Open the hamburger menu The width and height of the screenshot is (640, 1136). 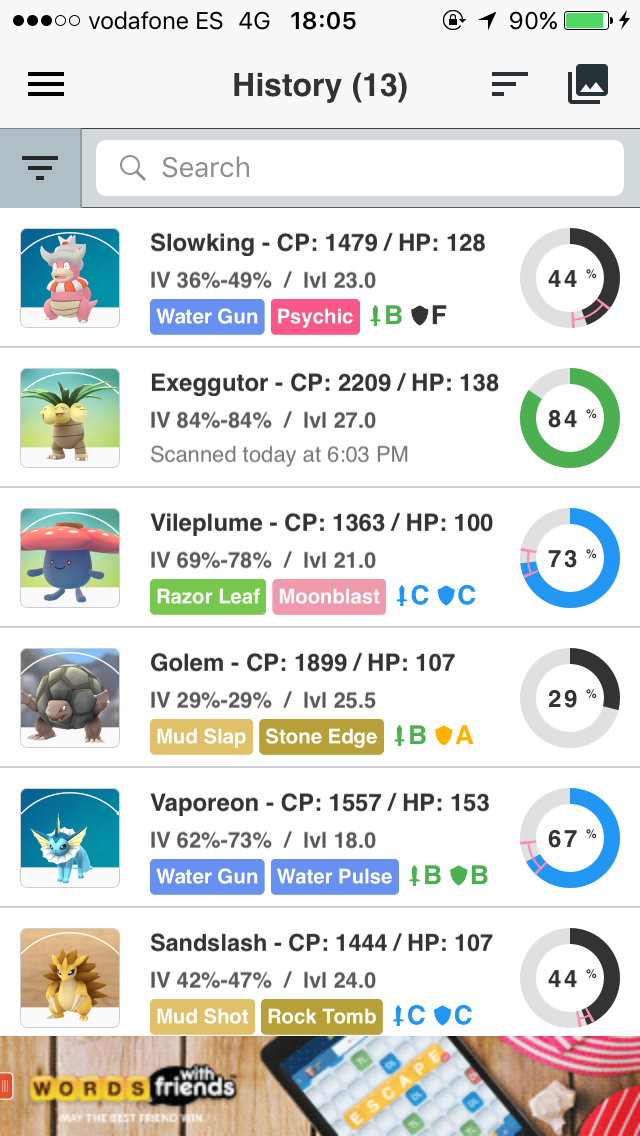pyautogui.click(x=46, y=85)
